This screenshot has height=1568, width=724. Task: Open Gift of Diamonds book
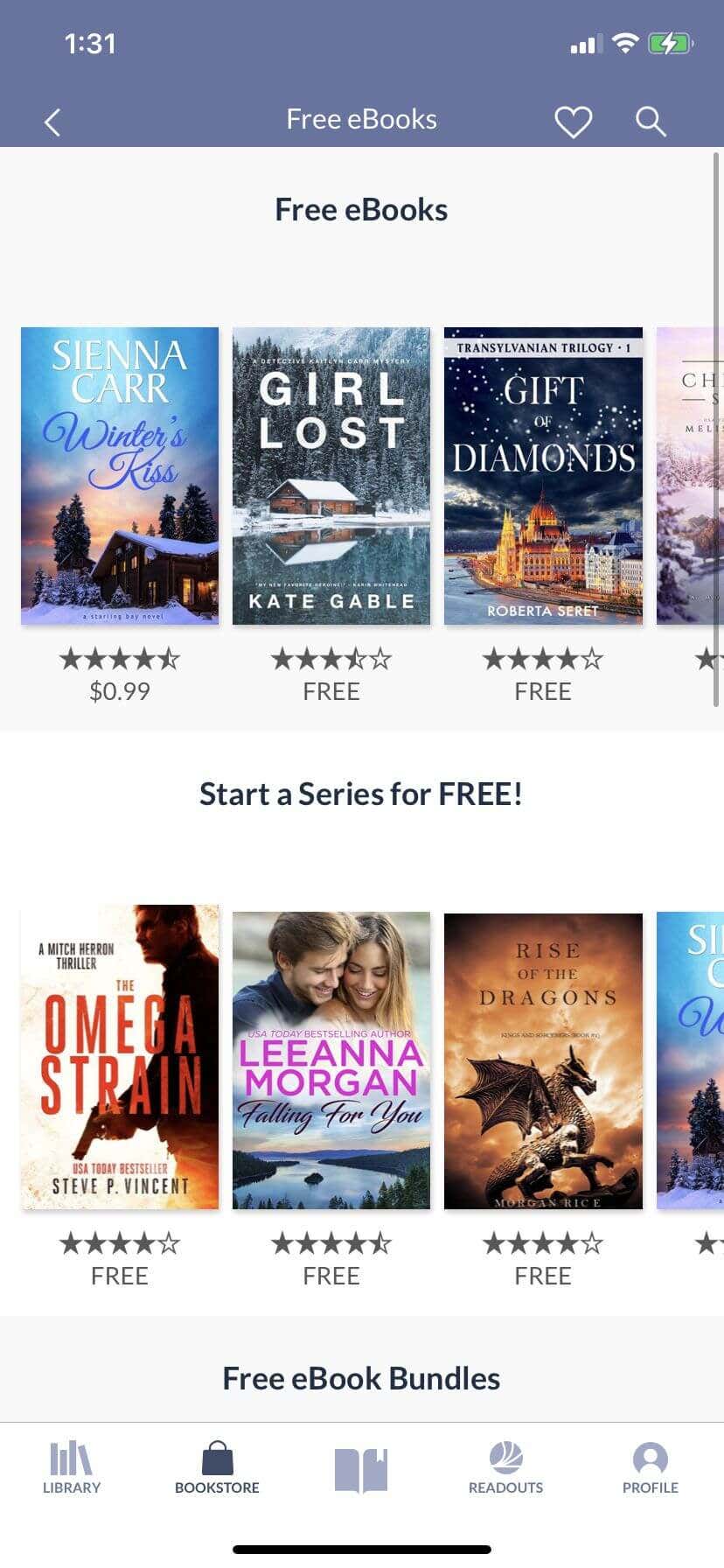pyautogui.click(x=543, y=475)
